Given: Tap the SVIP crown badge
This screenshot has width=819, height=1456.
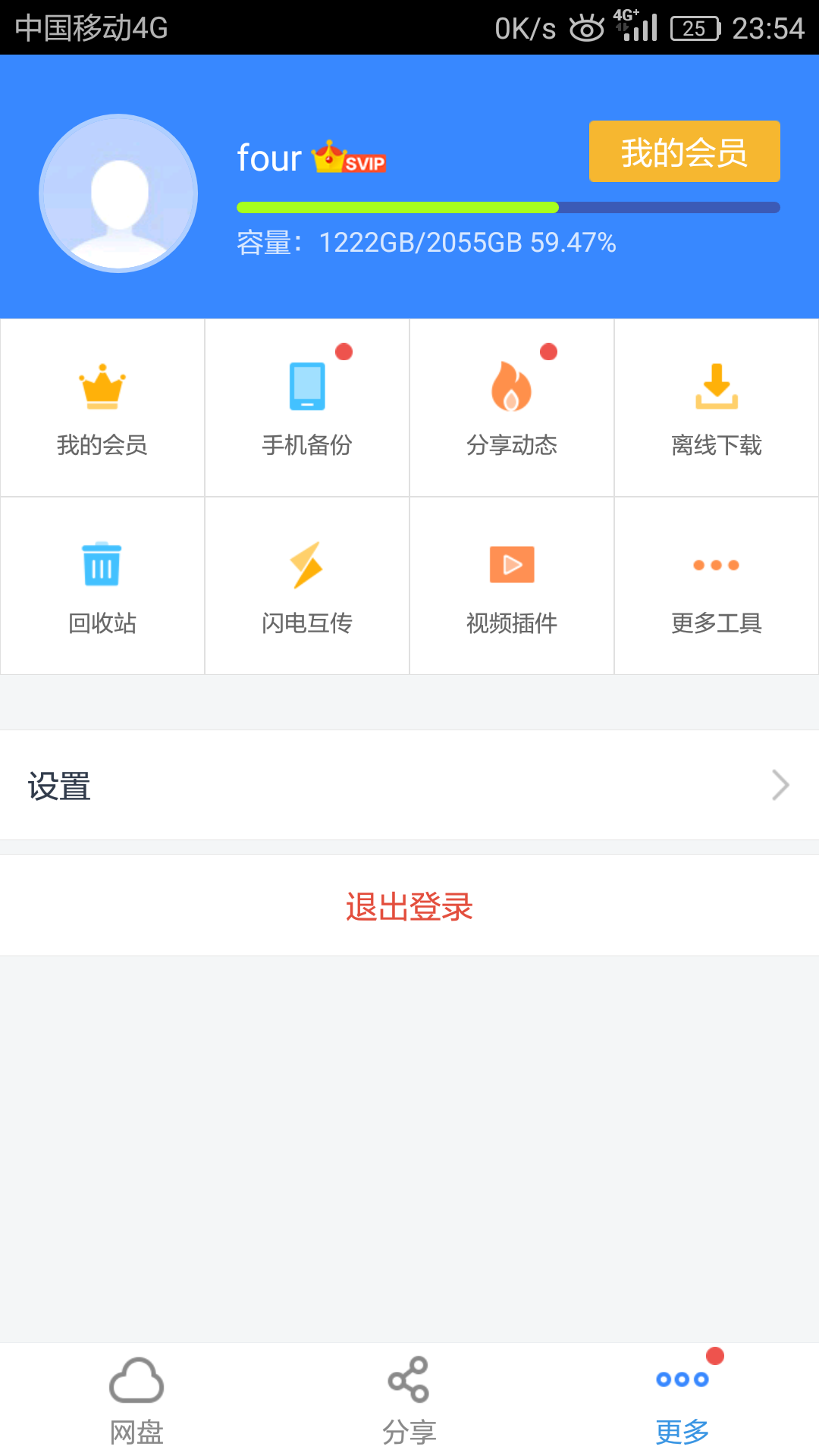Looking at the screenshot, I should 349,158.
